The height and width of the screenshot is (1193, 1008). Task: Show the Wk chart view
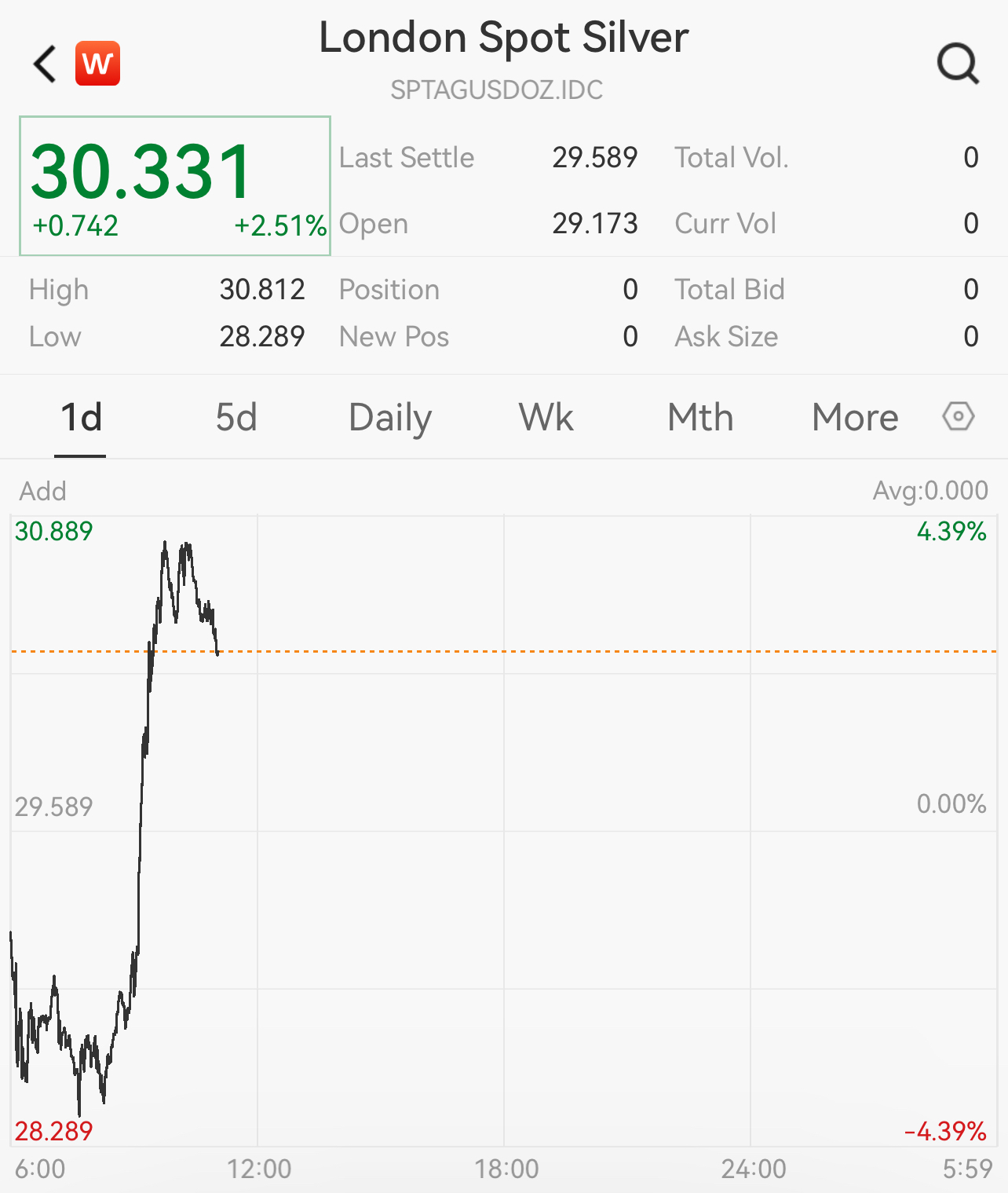coord(546,417)
